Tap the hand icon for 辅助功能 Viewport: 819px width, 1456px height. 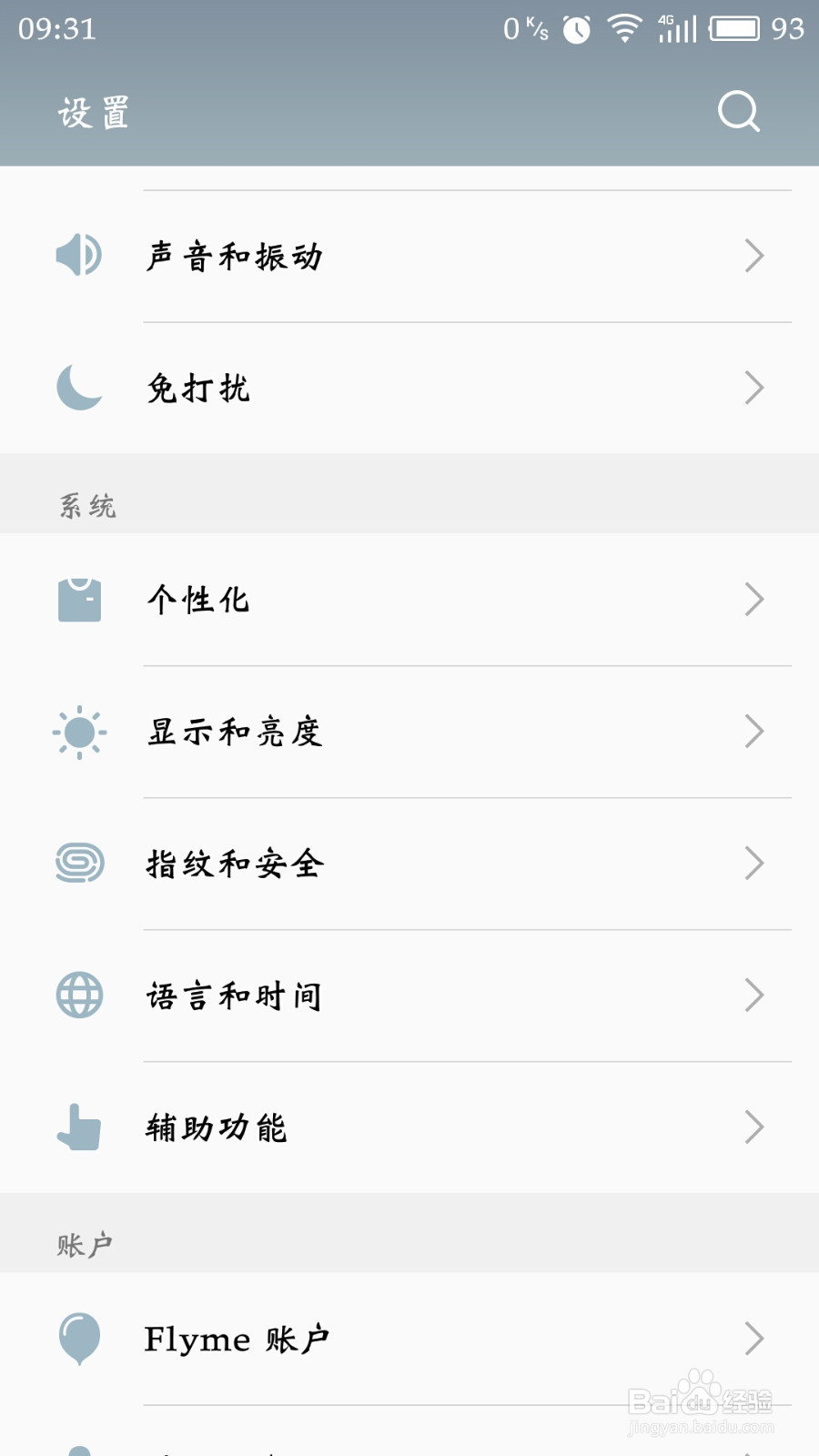click(x=79, y=1127)
